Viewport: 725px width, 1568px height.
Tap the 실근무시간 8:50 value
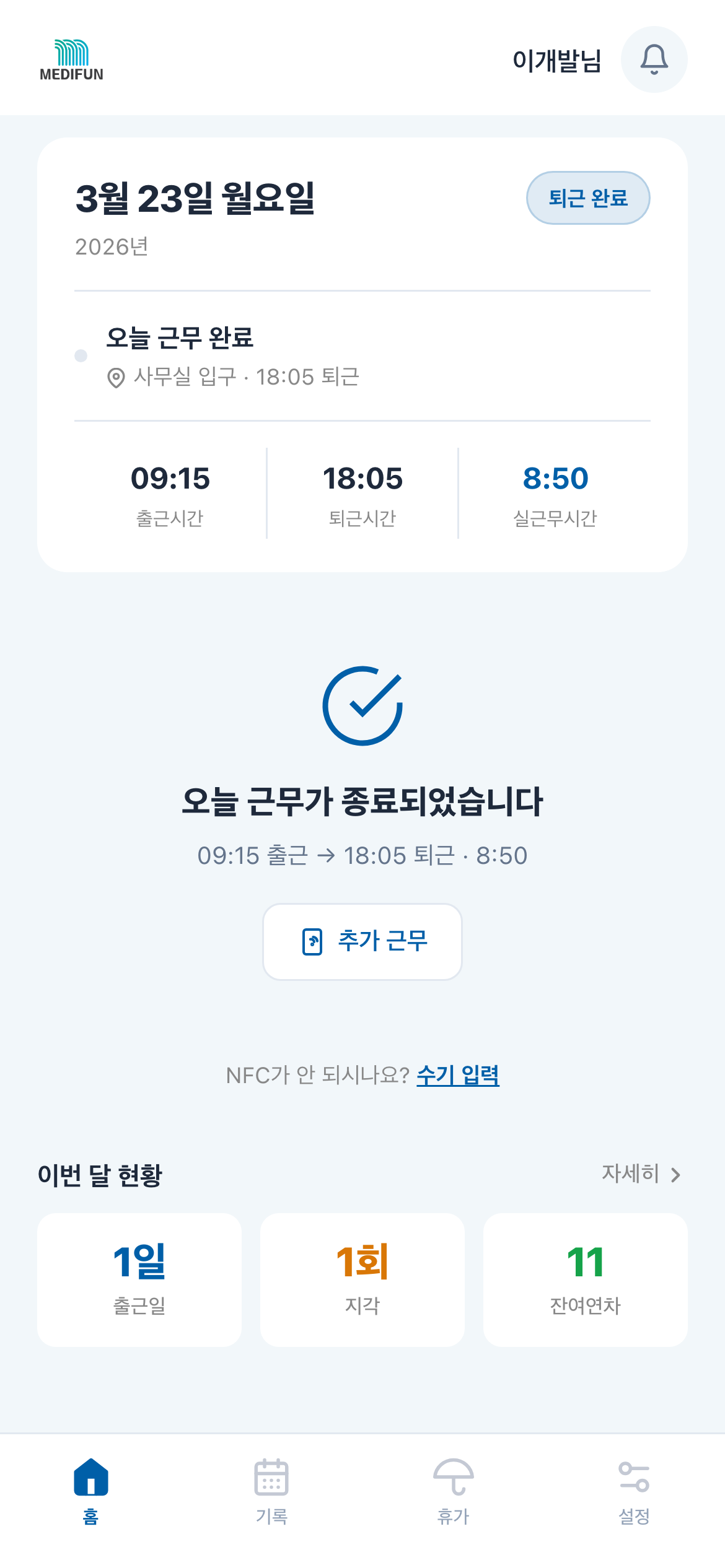[556, 478]
